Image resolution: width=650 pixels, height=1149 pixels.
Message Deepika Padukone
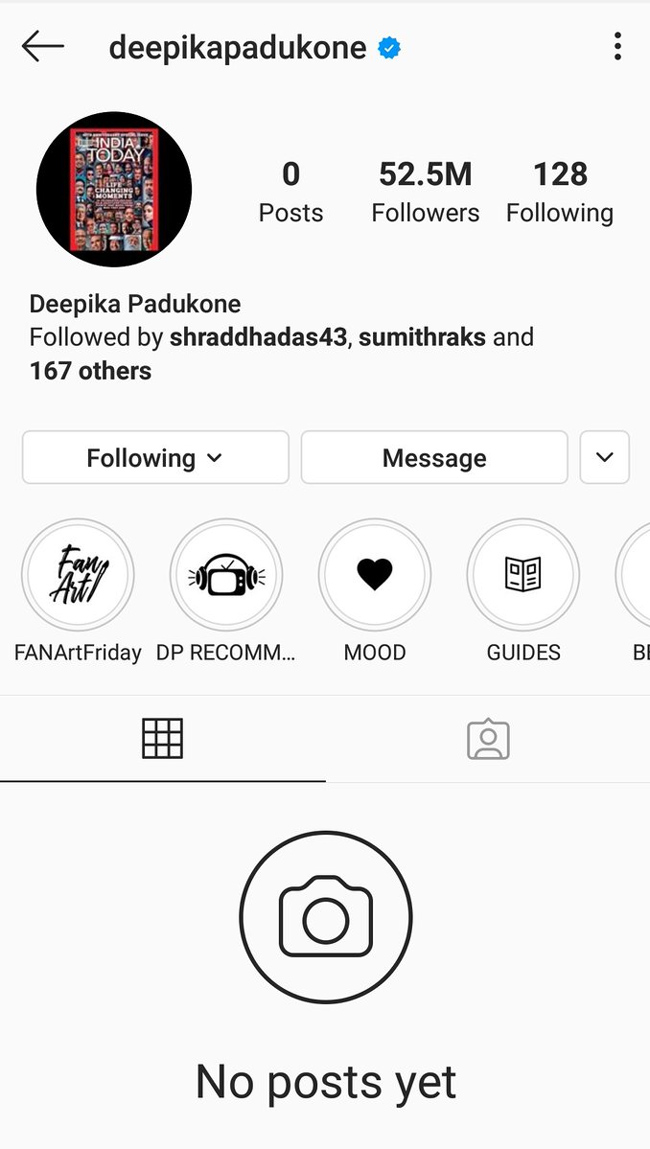[434, 458]
